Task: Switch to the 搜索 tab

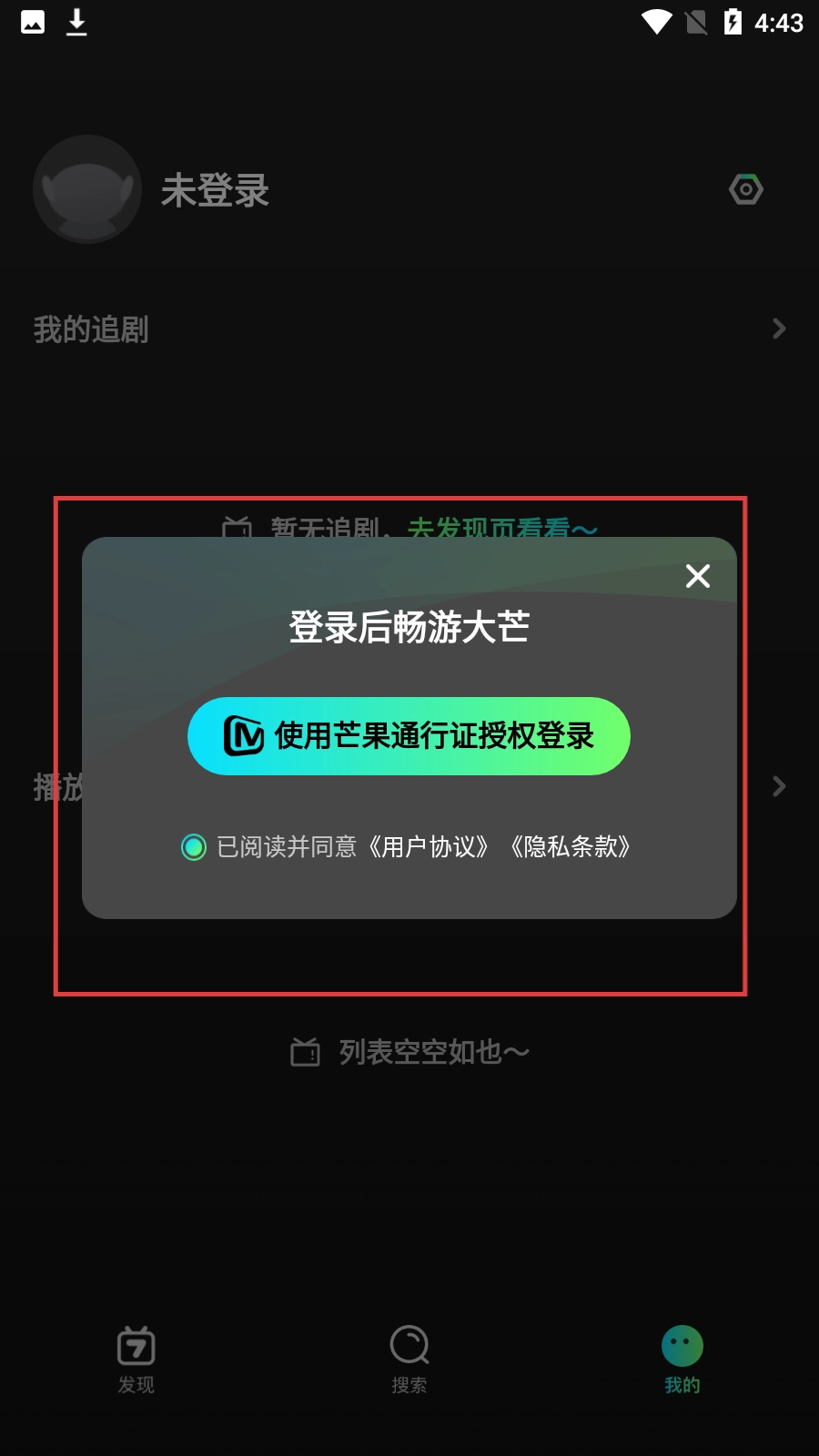Action: 409,1360
